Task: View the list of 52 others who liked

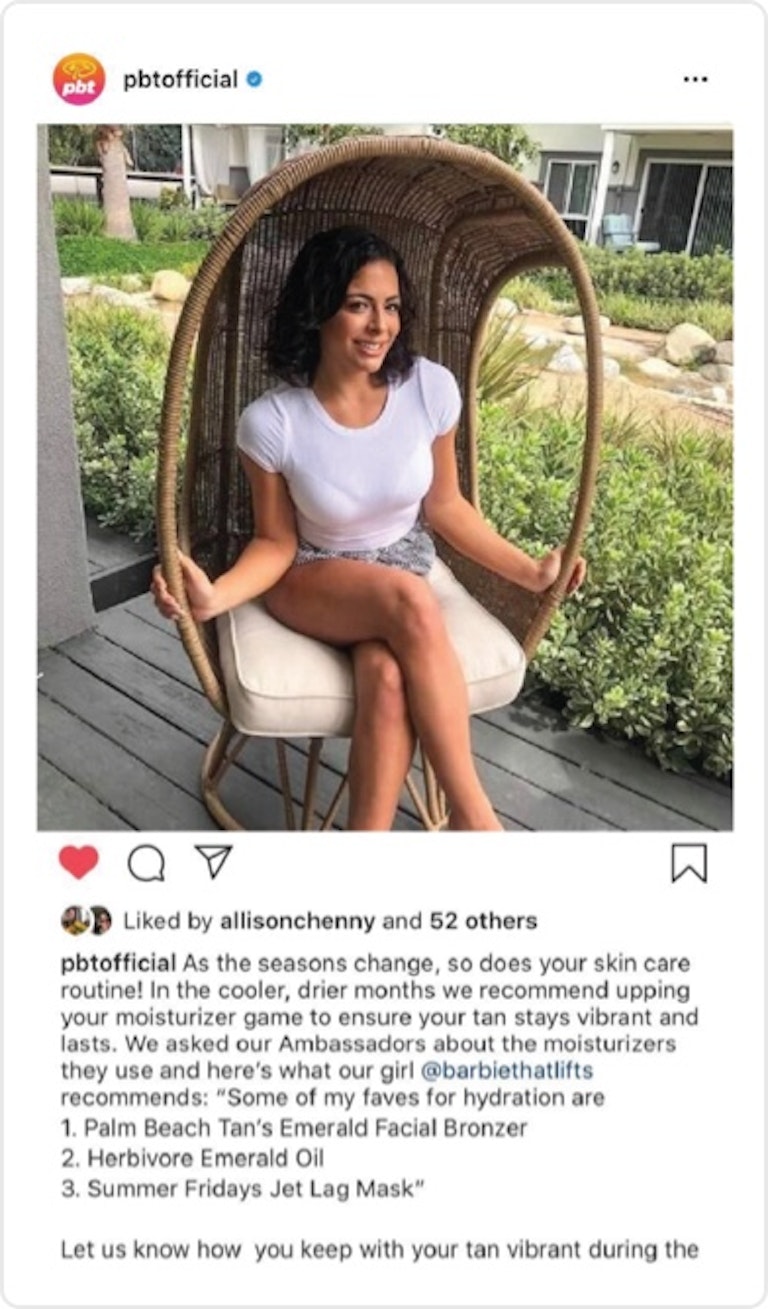Action: [483, 921]
